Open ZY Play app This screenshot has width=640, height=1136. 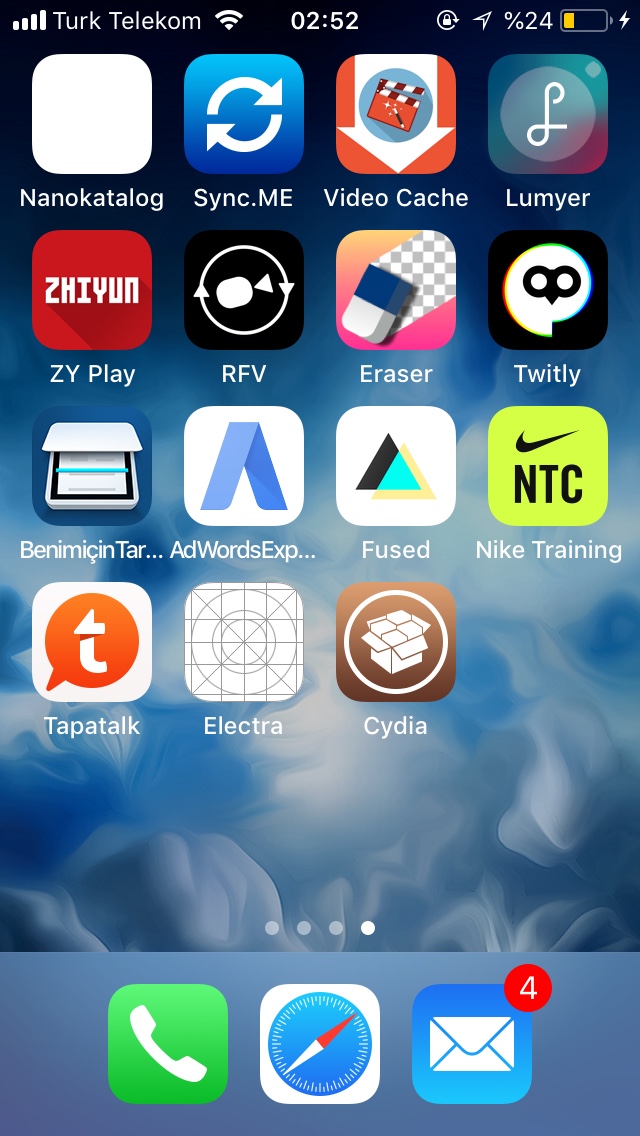pyautogui.click(x=92, y=290)
